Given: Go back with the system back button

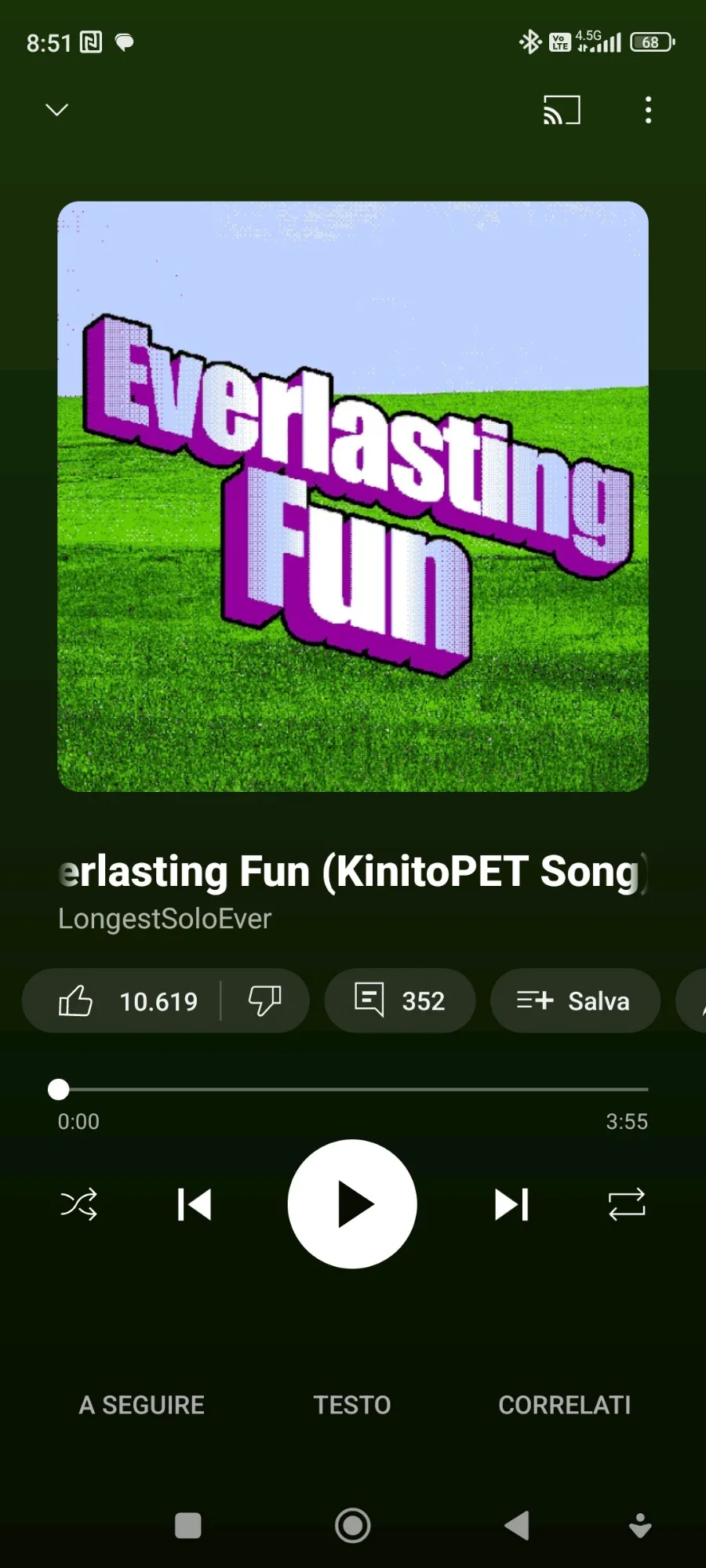Looking at the screenshot, I should pyautogui.click(x=516, y=1526).
